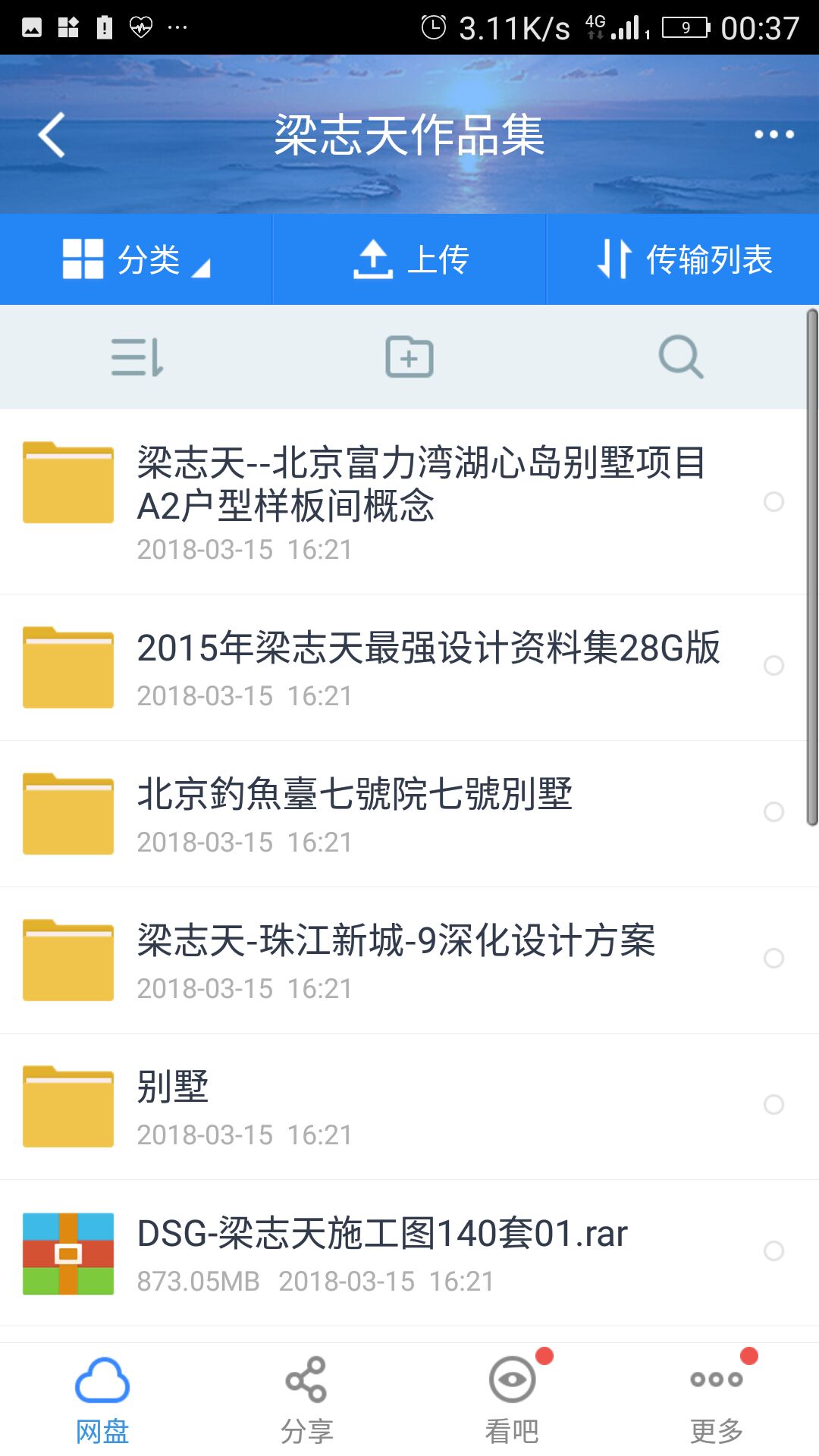Create a new folder
The image size is (819, 1456).
pyautogui.click(x=409, y=356)
